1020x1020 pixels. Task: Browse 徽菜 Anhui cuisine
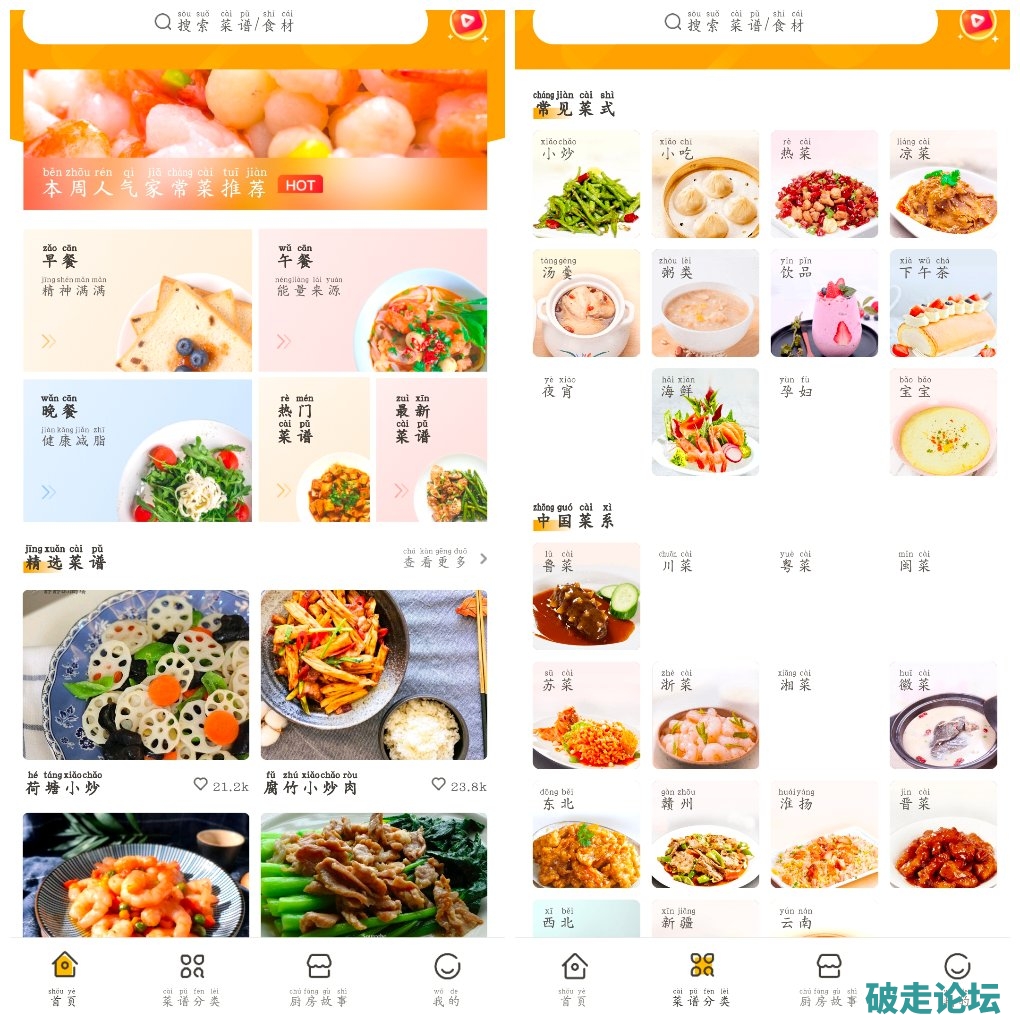pyautogui.click(x=943, y=715)
